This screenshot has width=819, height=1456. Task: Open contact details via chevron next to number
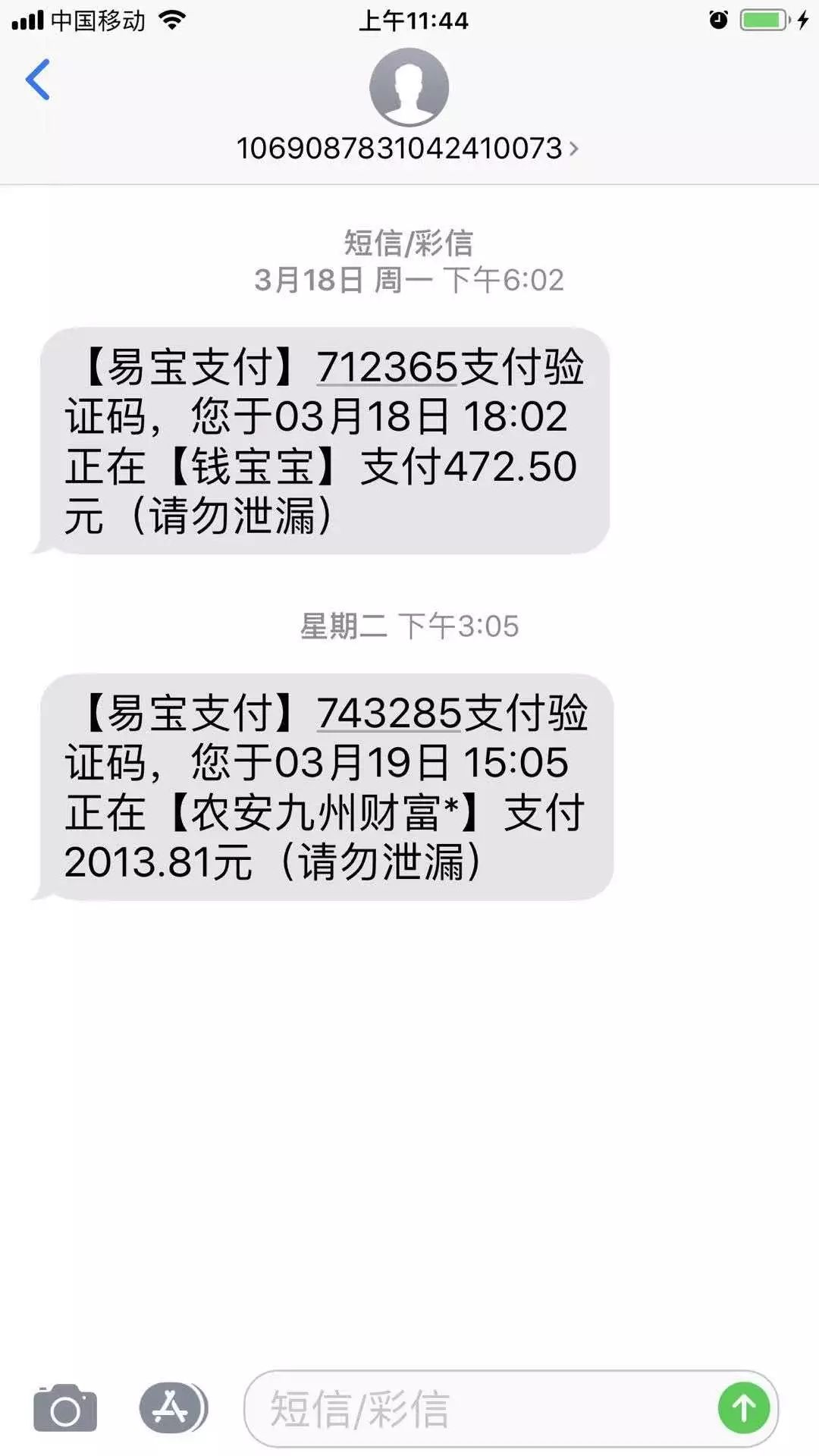pyautogui.click(x=574, y=150)
